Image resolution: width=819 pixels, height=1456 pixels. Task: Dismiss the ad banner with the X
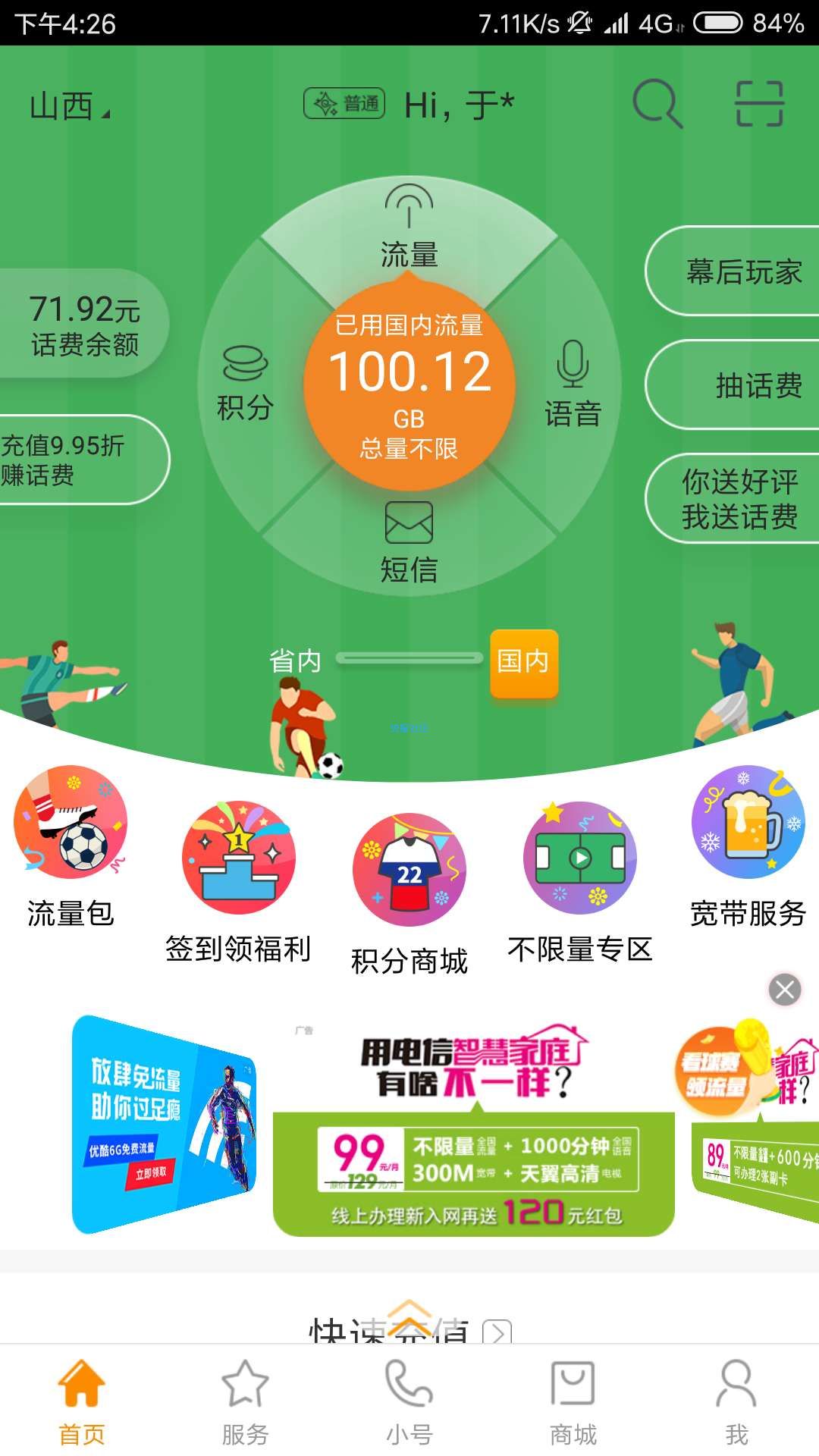pos(785,990)
